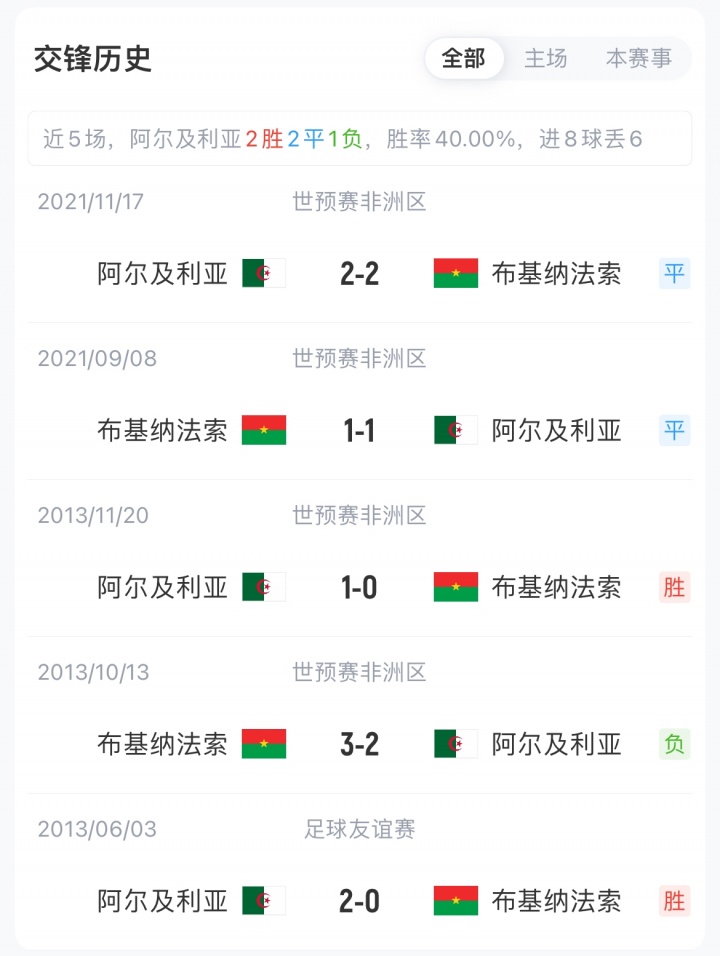
Task: Switch to the 主场 filter tab
Action: [x=546, y=58]
